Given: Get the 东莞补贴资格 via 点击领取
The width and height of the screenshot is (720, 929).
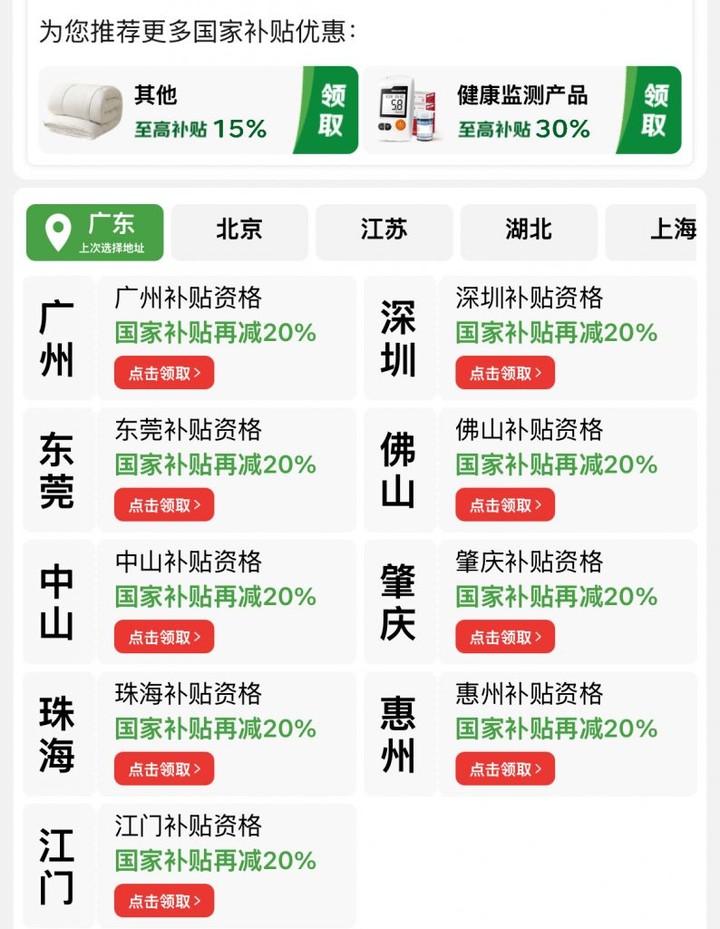Looking at the screenshot, I should pyautogui.click(x=164, y=505).
